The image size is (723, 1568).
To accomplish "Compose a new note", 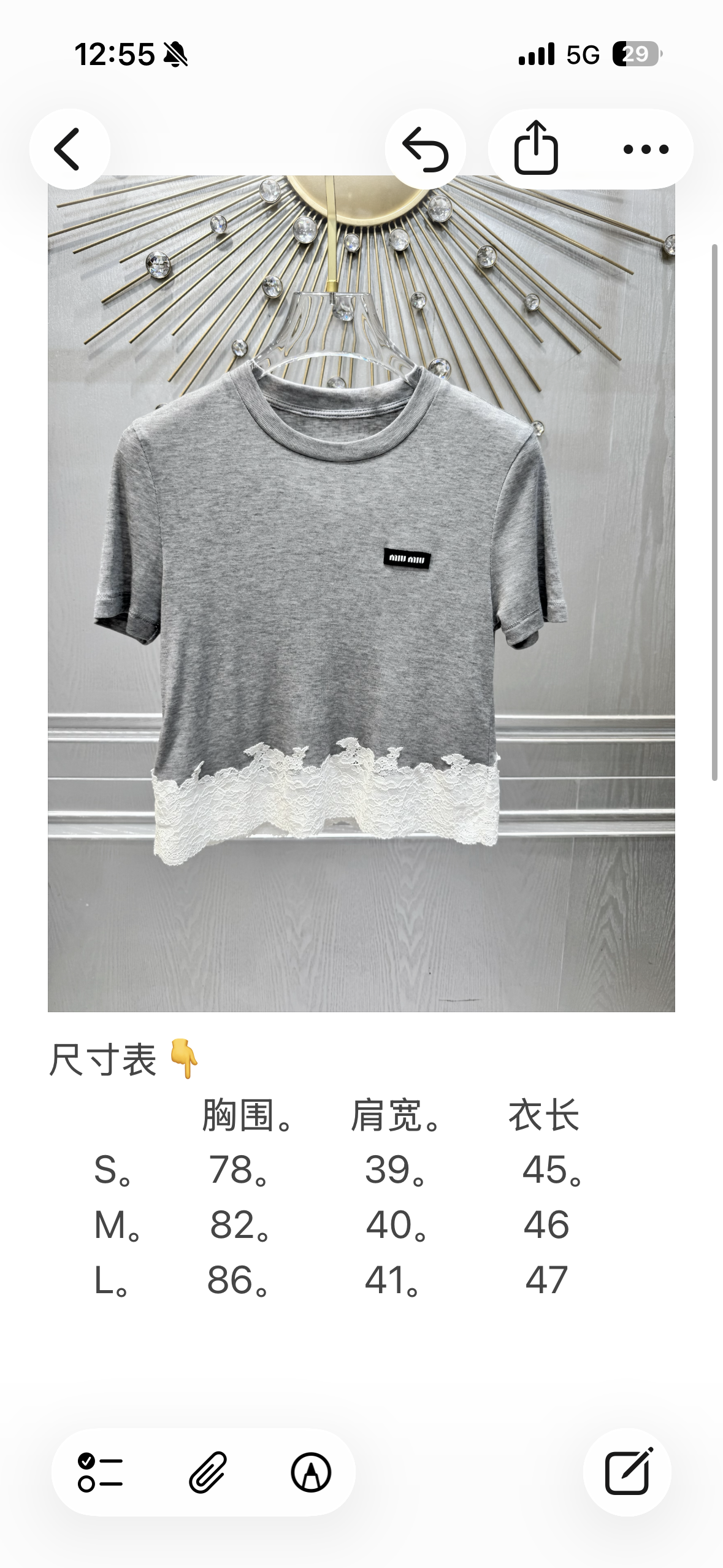I will [627, 1472].
